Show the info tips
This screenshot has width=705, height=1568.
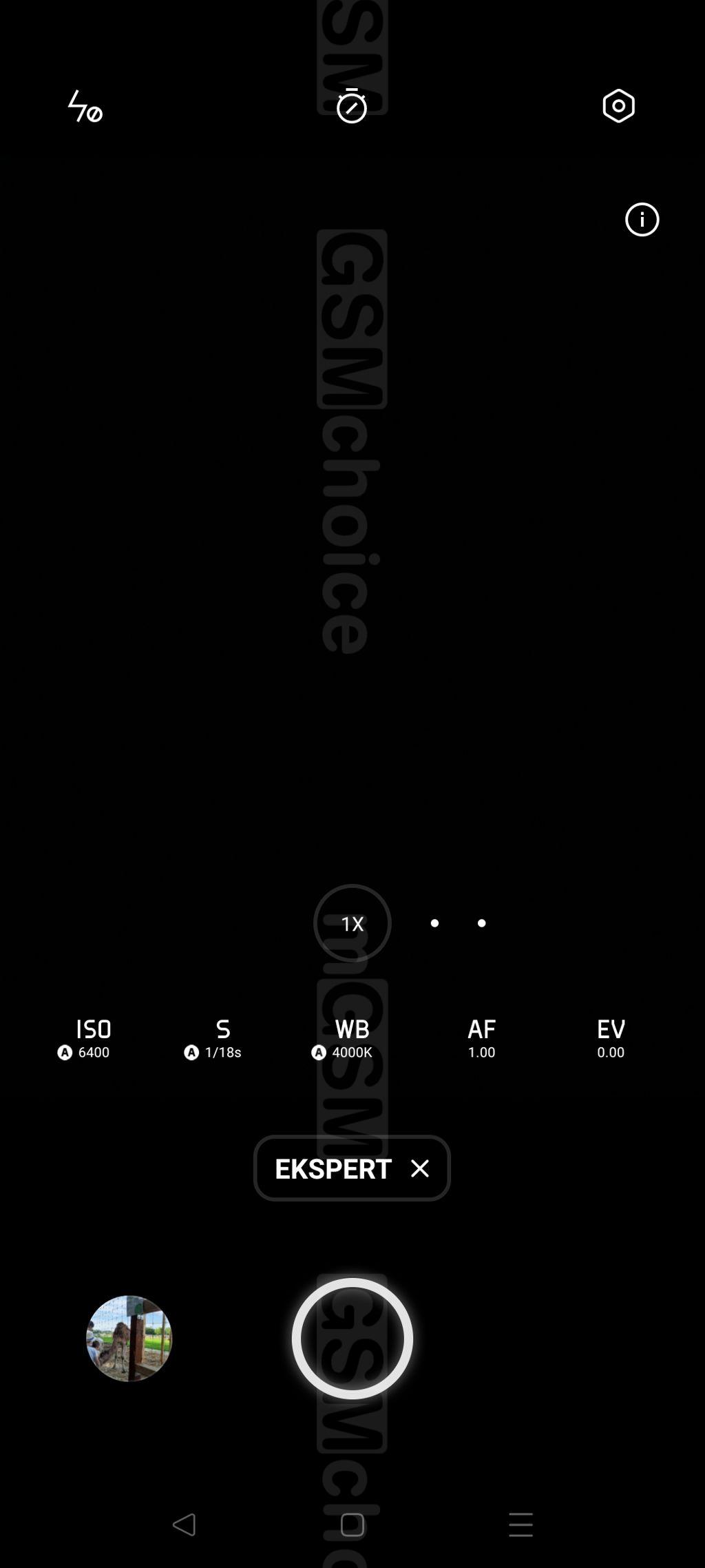(x=642, y=220)
